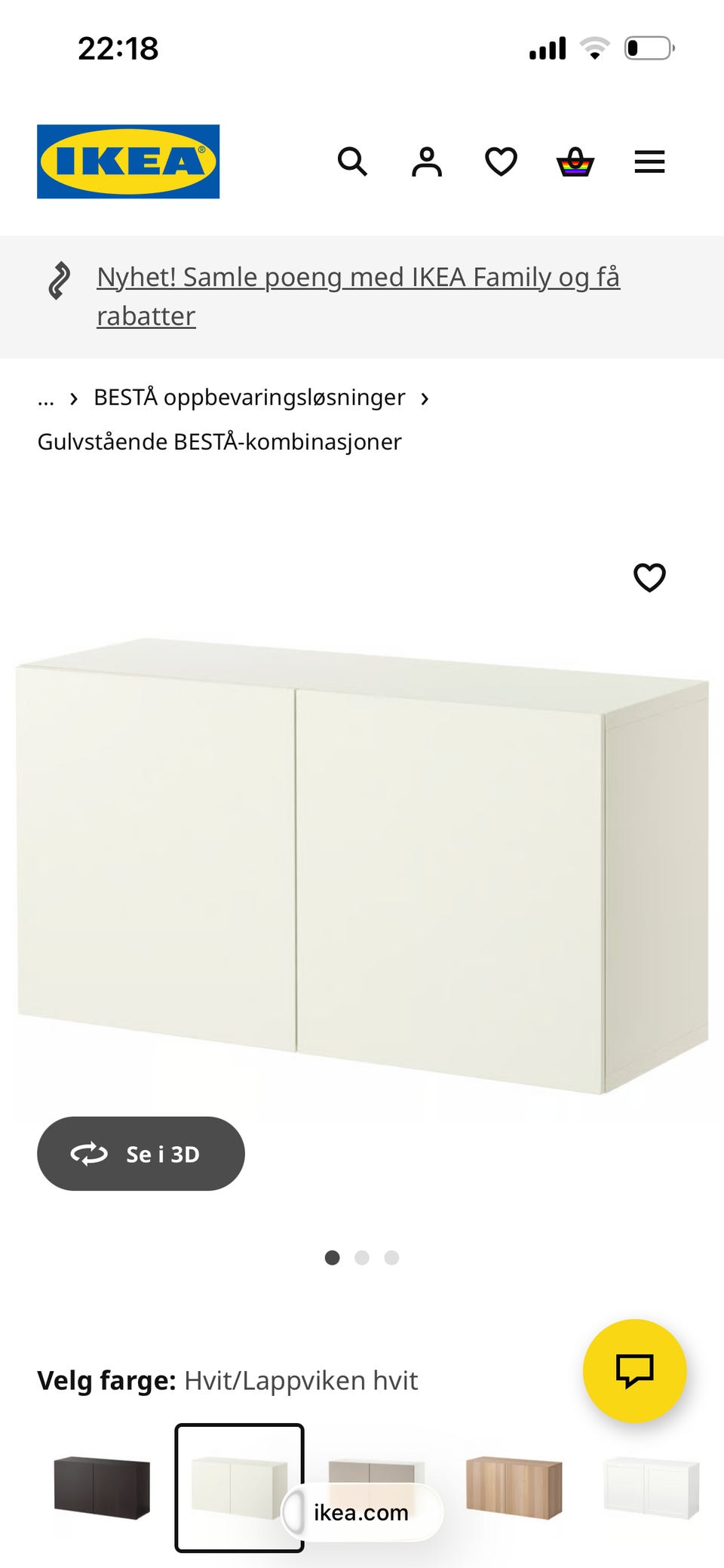
Task: Open the Nyhet! IKEA Family rabatter link
Action: pos(358,296)
